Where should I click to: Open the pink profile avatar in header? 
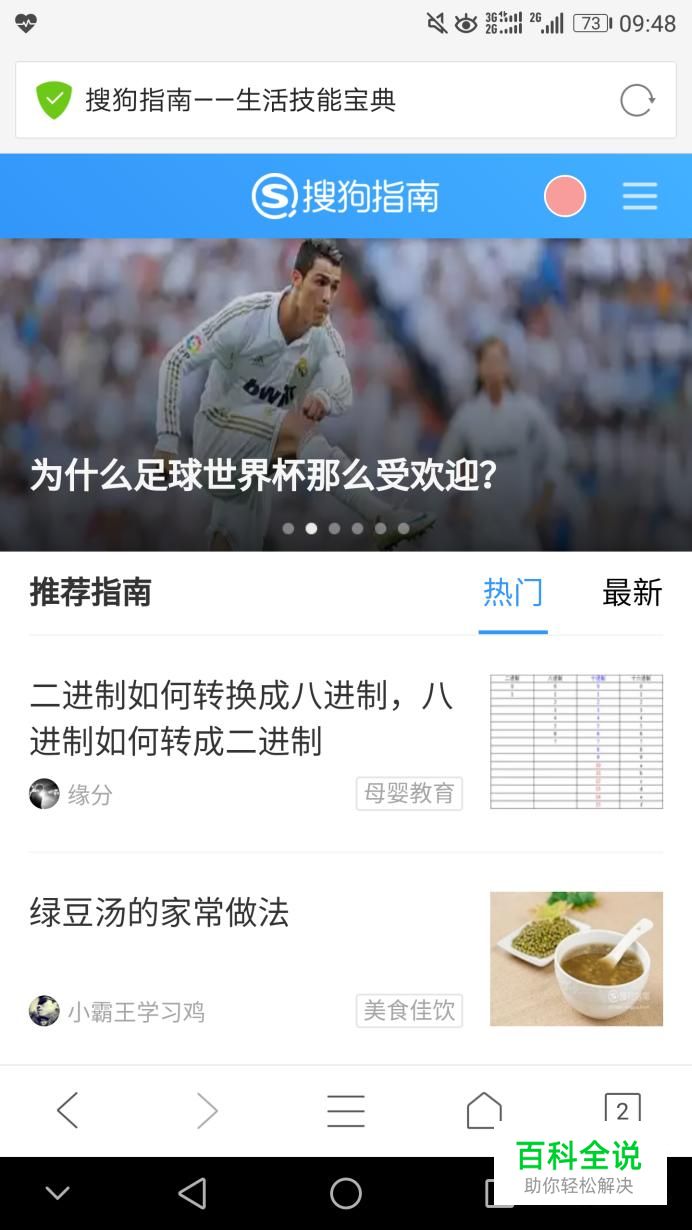point(565,196)
